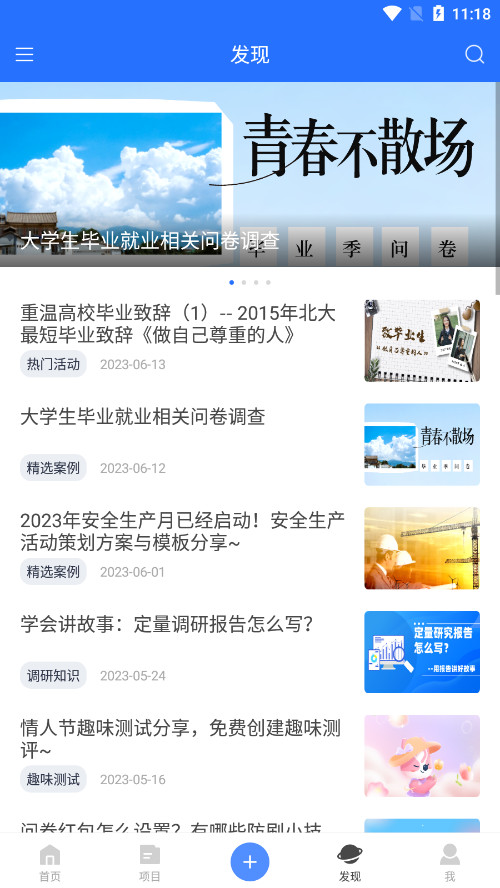Open the hamburger drawer menu
500x888 pixels.
click(24, 54)
